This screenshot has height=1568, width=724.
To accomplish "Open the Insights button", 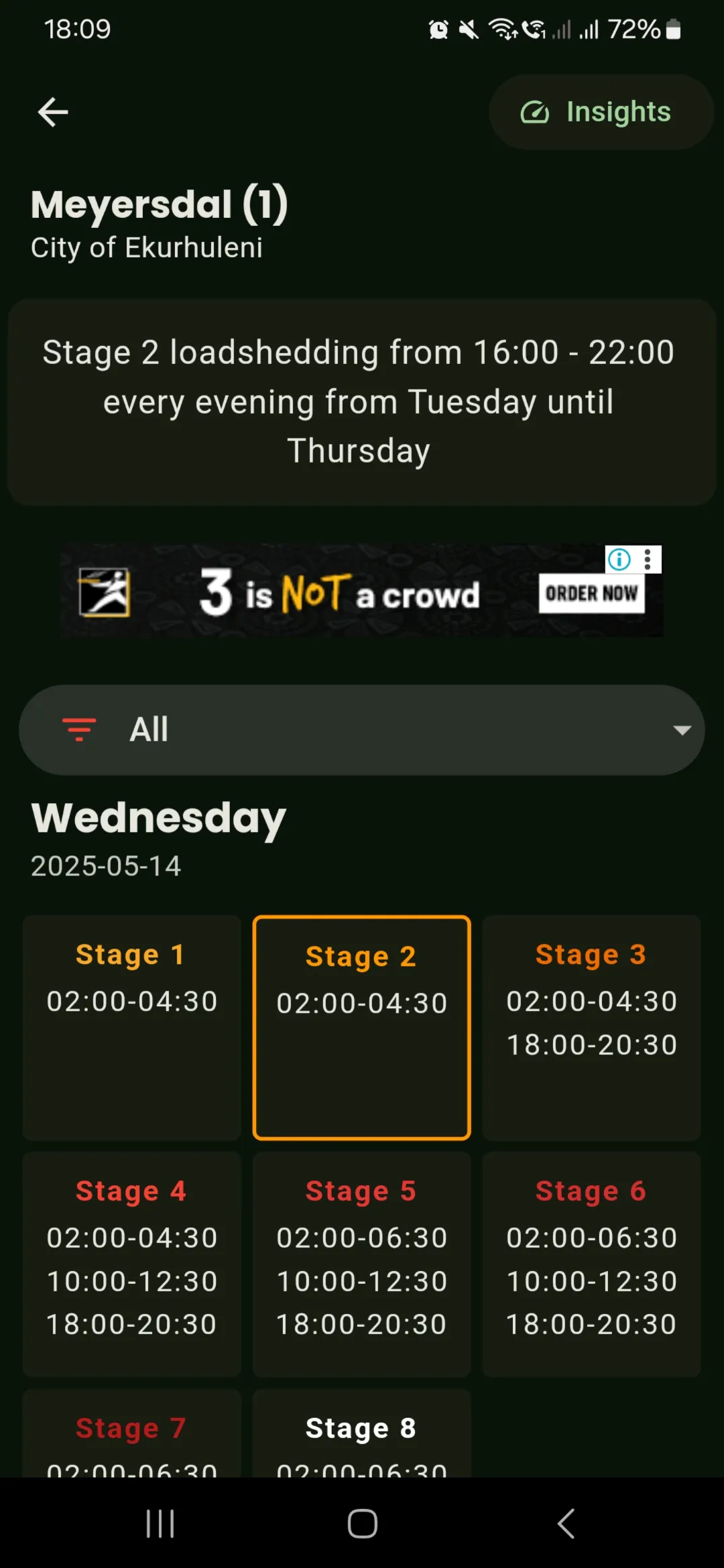I will click(601, 112).
